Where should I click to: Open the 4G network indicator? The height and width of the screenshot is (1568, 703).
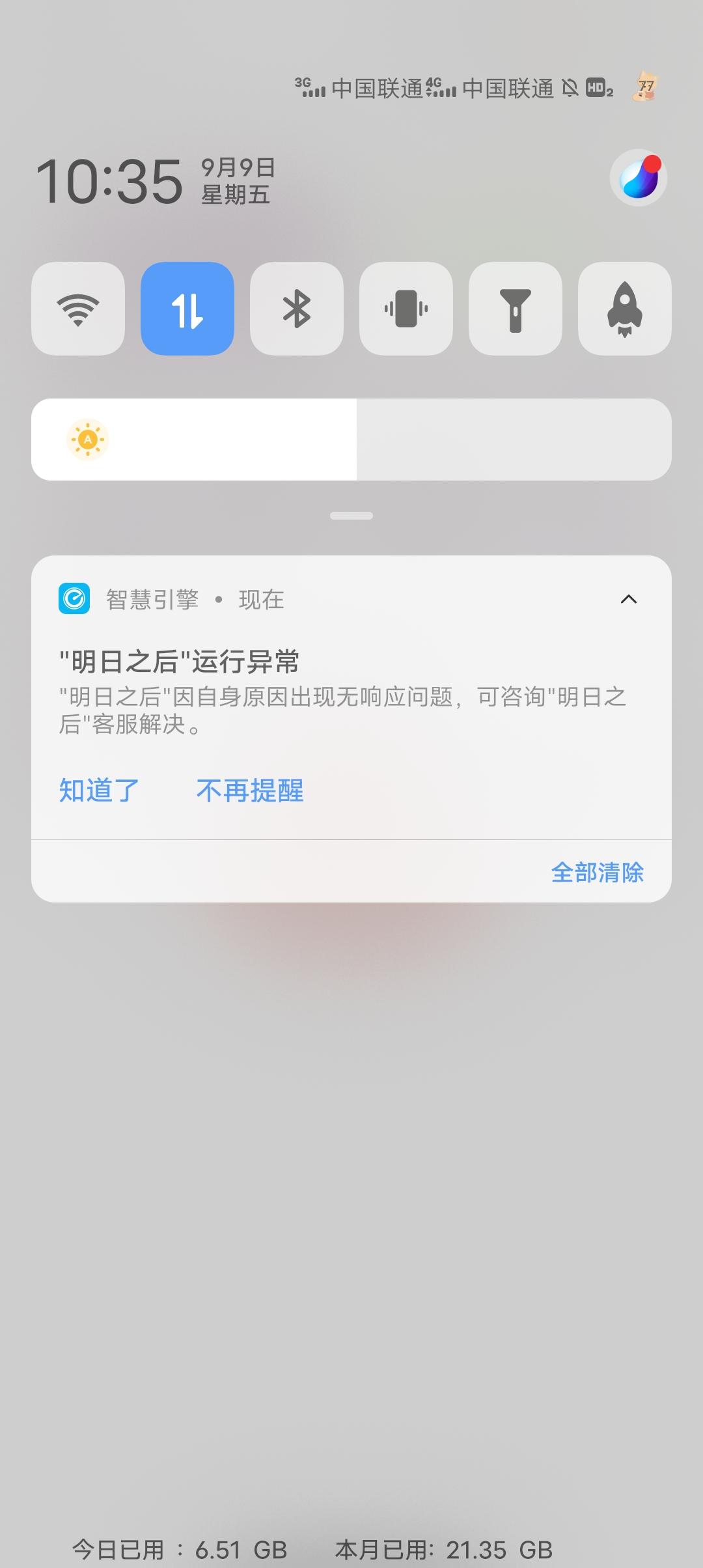[x=435, y=85]
